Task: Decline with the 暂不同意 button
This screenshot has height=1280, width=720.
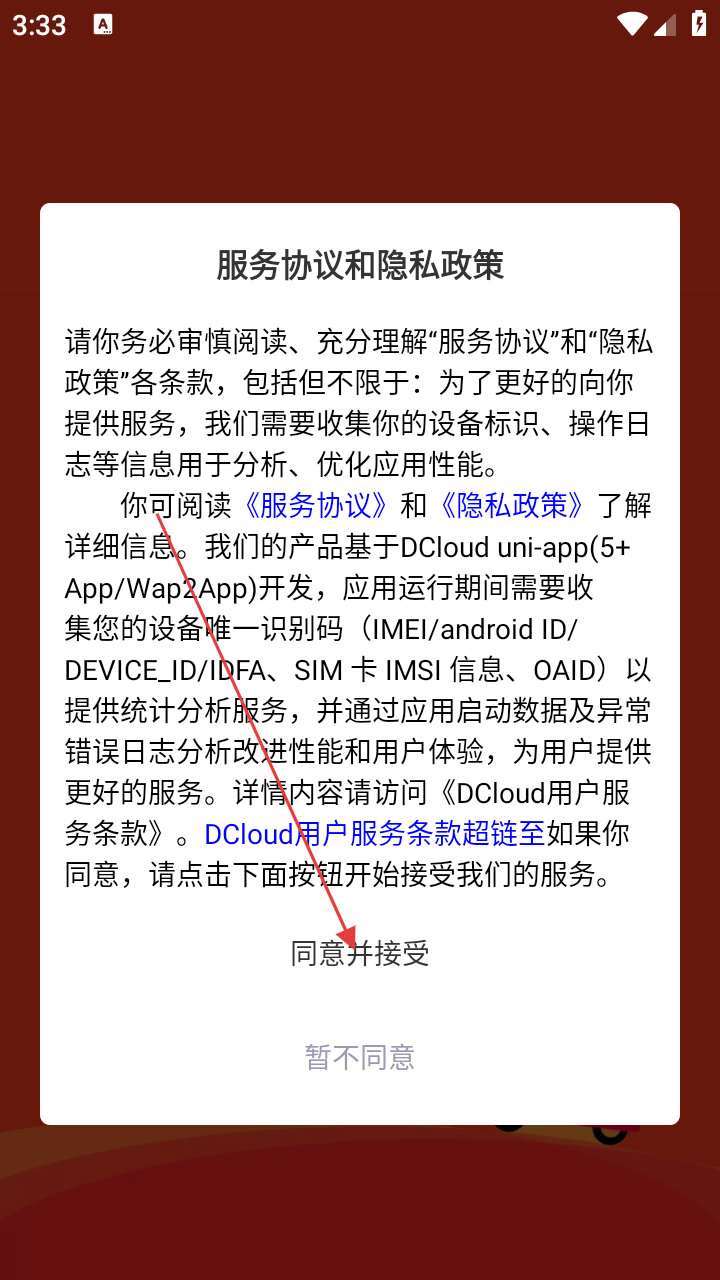Action: 360,1057
